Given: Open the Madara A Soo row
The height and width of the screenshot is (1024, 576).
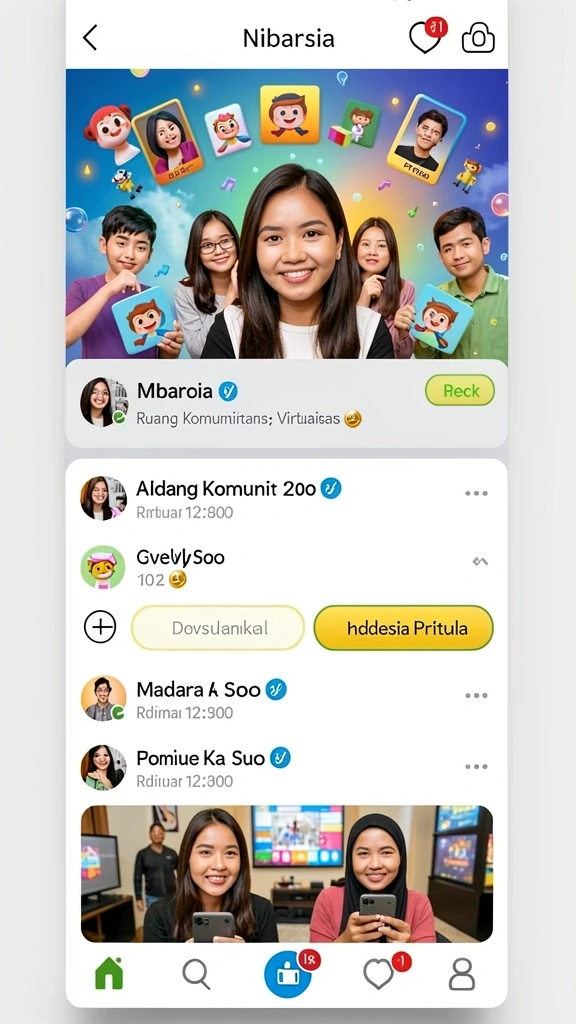Looking at the screenshot, I should 287,698.
